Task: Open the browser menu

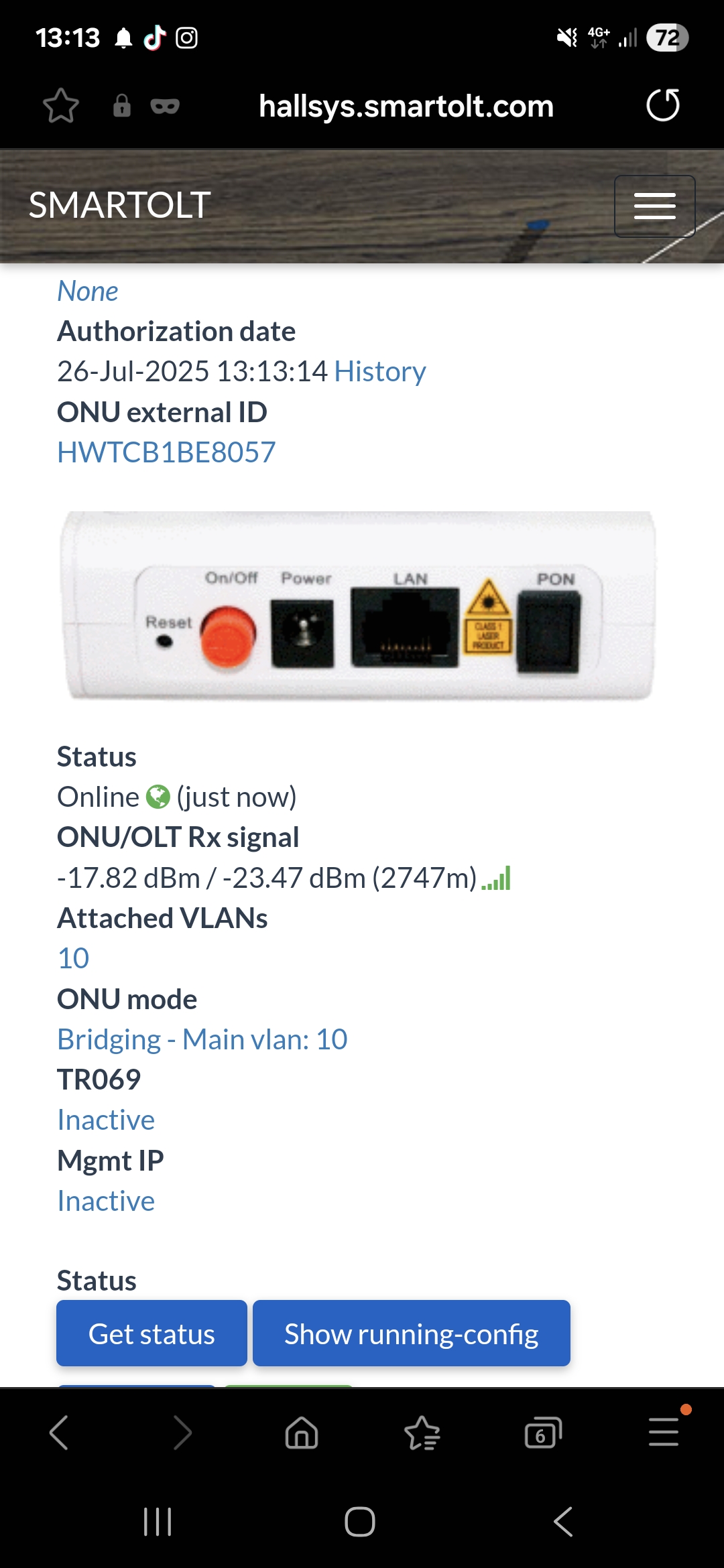Action: click(x=664, y=1432)
